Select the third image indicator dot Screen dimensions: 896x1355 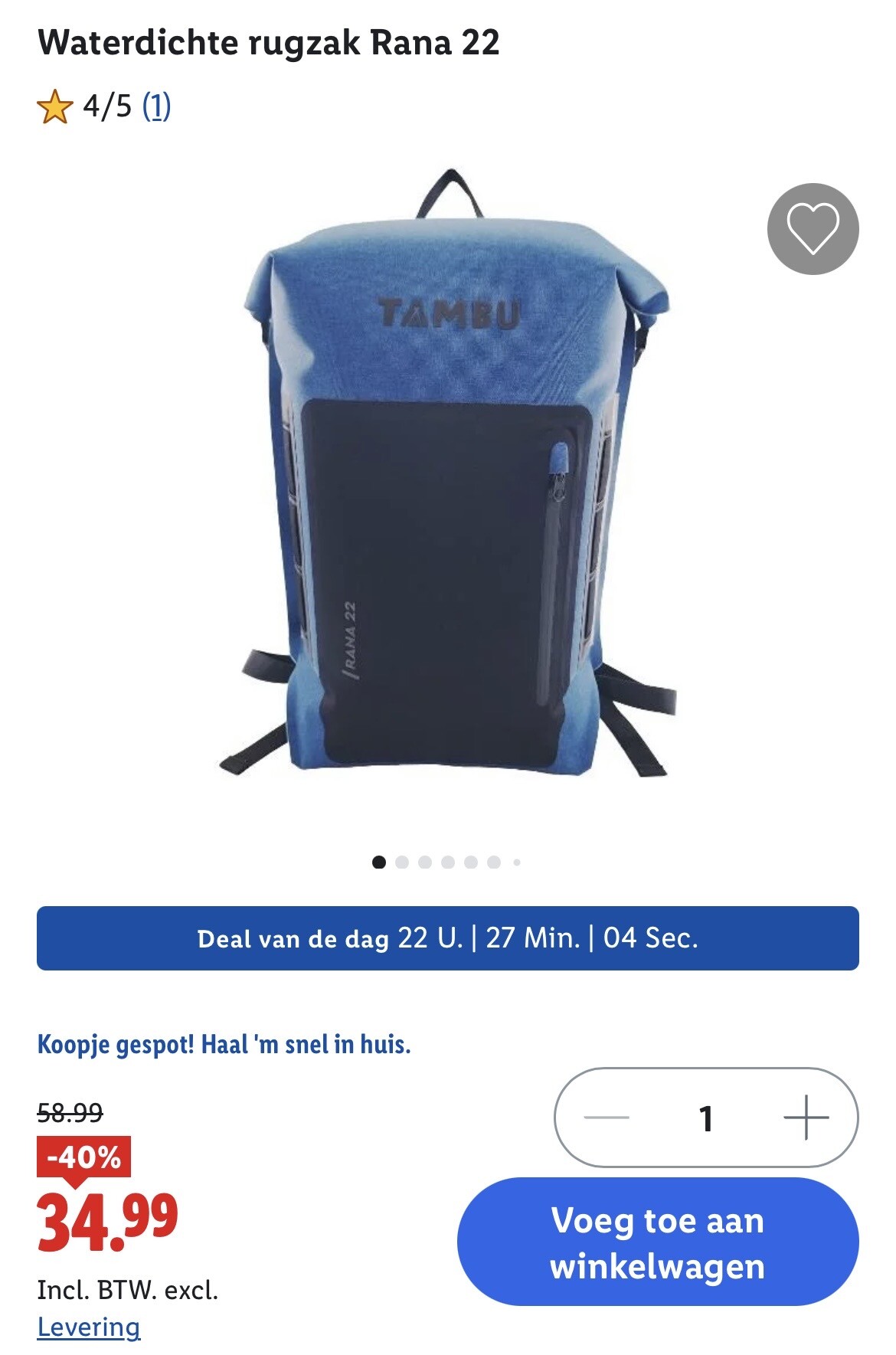(x=423, y=862)
